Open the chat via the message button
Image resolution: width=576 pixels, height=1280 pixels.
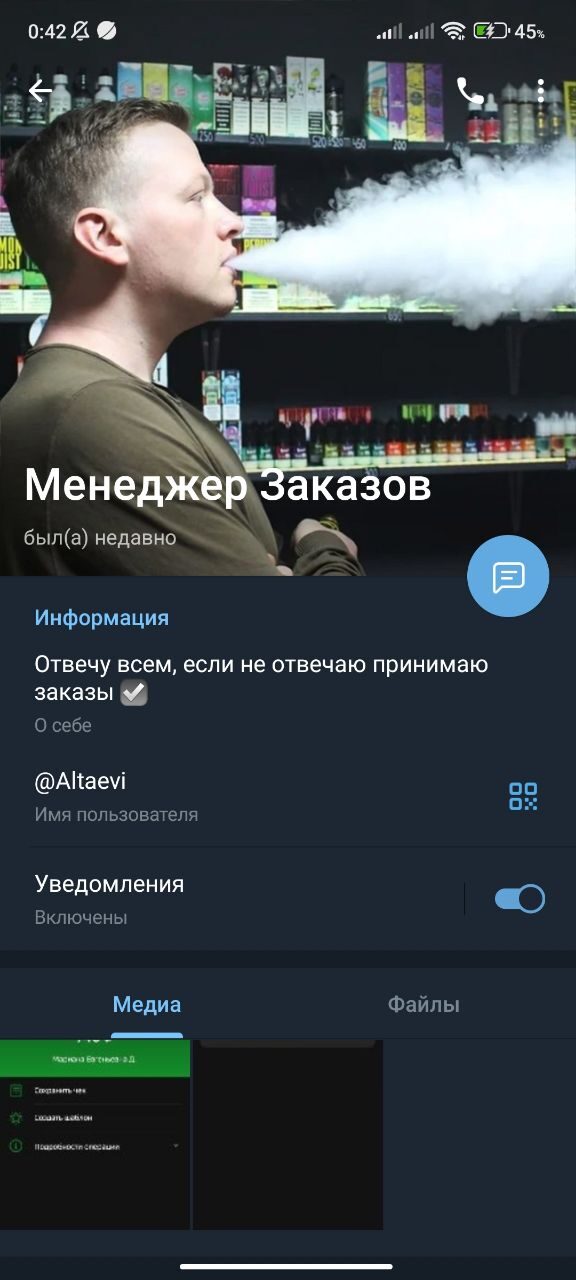click(508, 576)
